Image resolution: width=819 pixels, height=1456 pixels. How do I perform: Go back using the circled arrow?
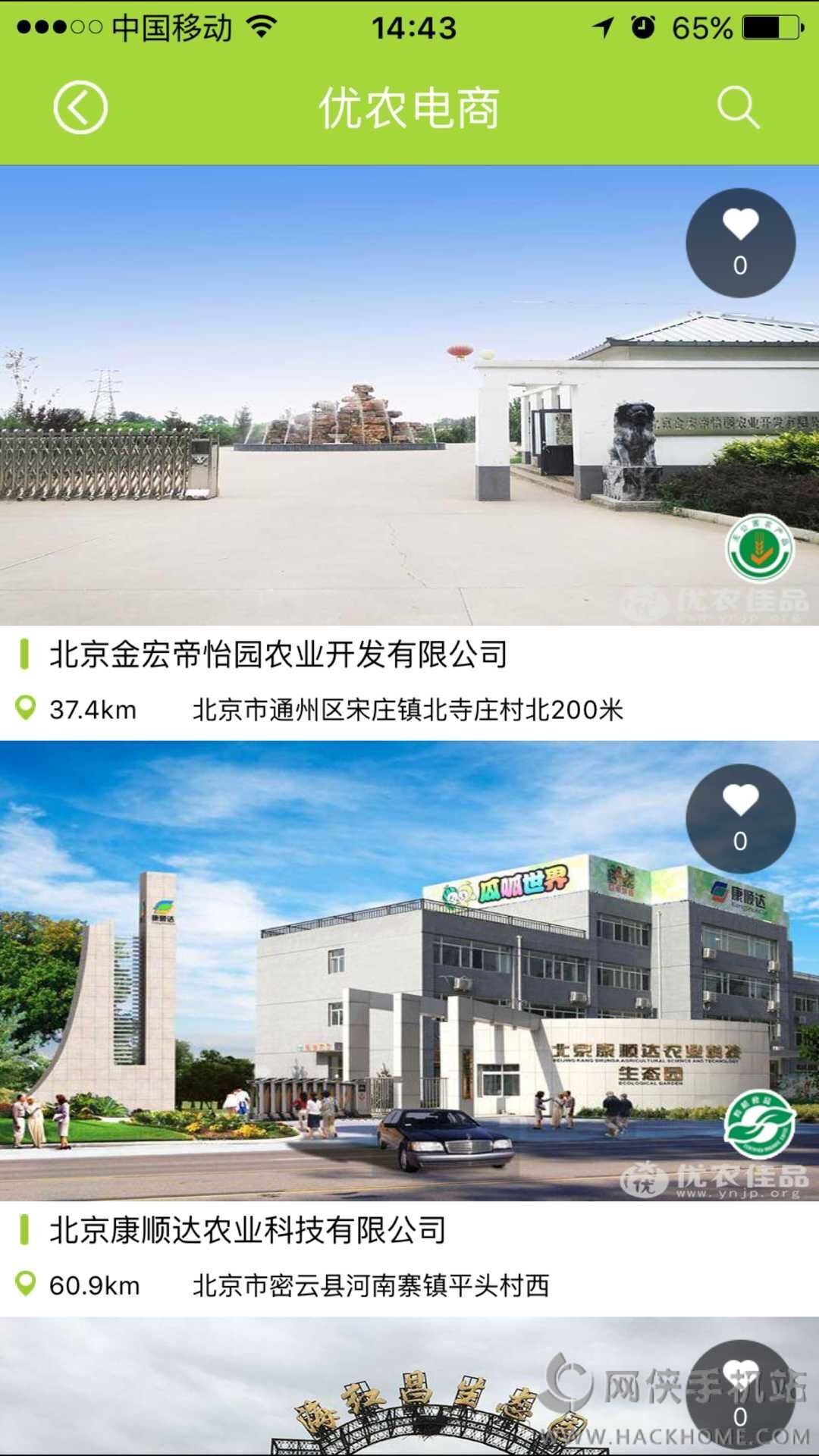(x=80, y=108)
